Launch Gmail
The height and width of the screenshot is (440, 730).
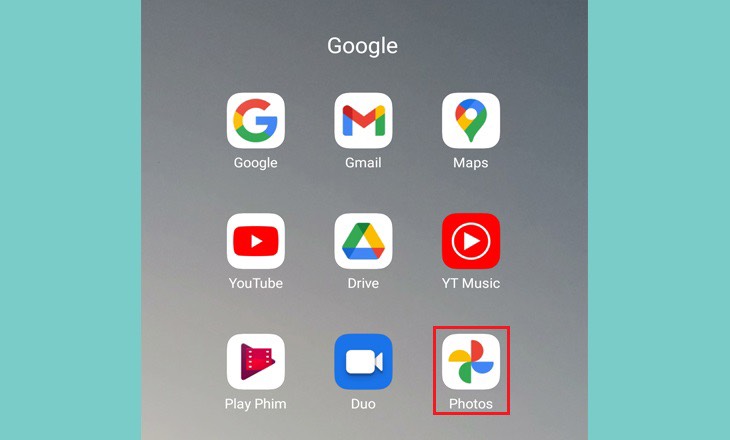pyautogui.click(x=363, y=122)
